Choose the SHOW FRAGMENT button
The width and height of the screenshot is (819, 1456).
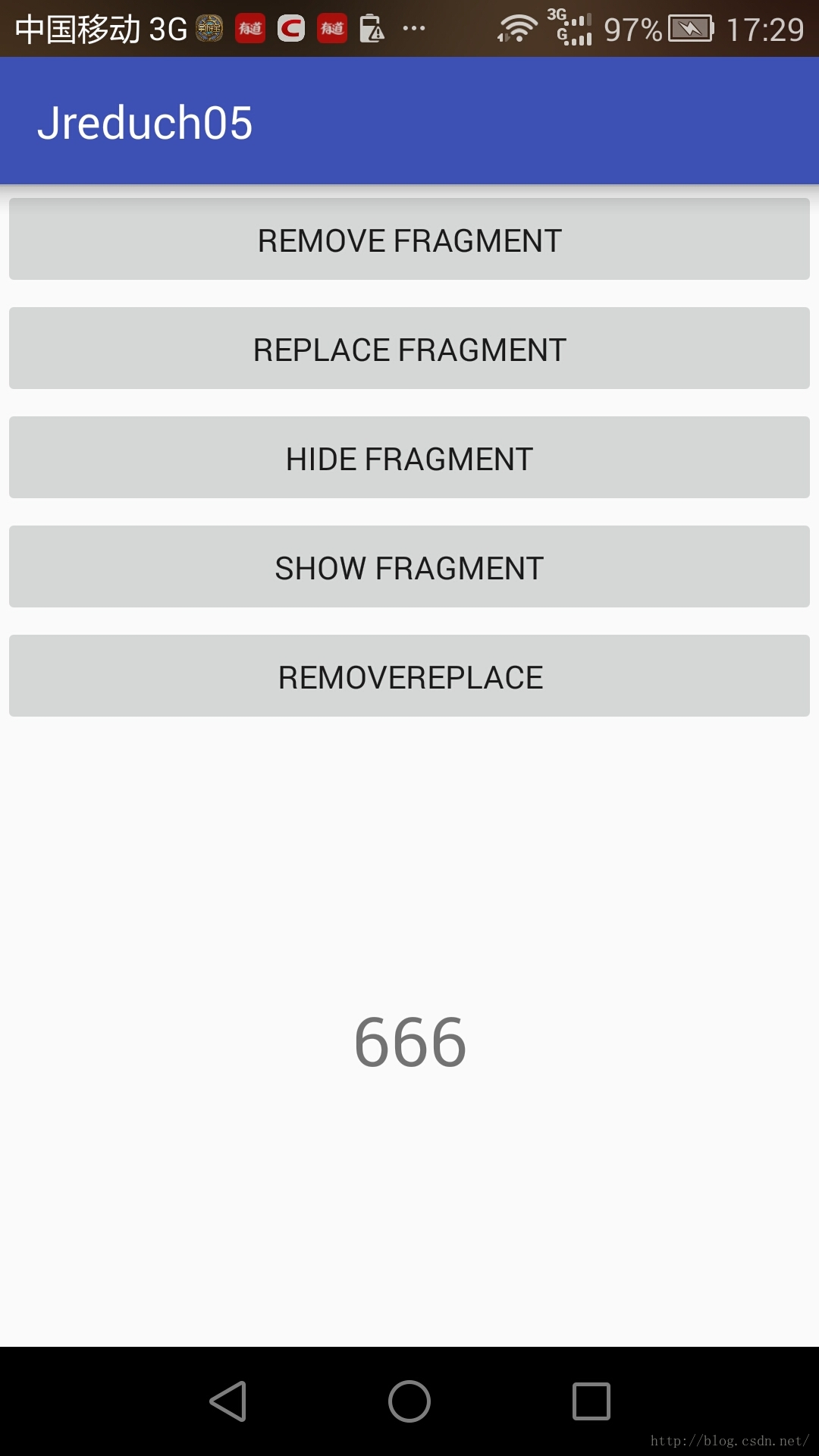click(x=409, y=567)
